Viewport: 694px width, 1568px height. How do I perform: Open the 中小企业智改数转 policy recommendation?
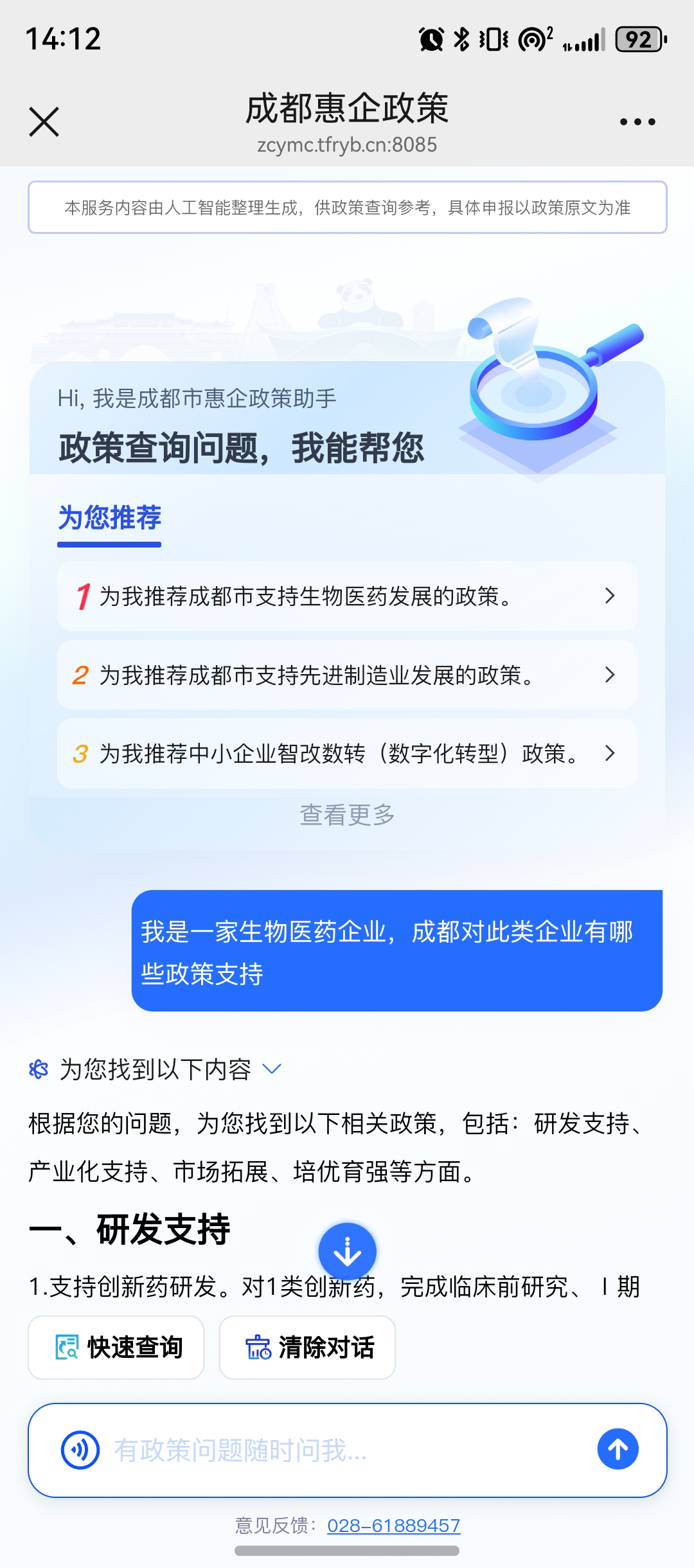click(347, 753)
